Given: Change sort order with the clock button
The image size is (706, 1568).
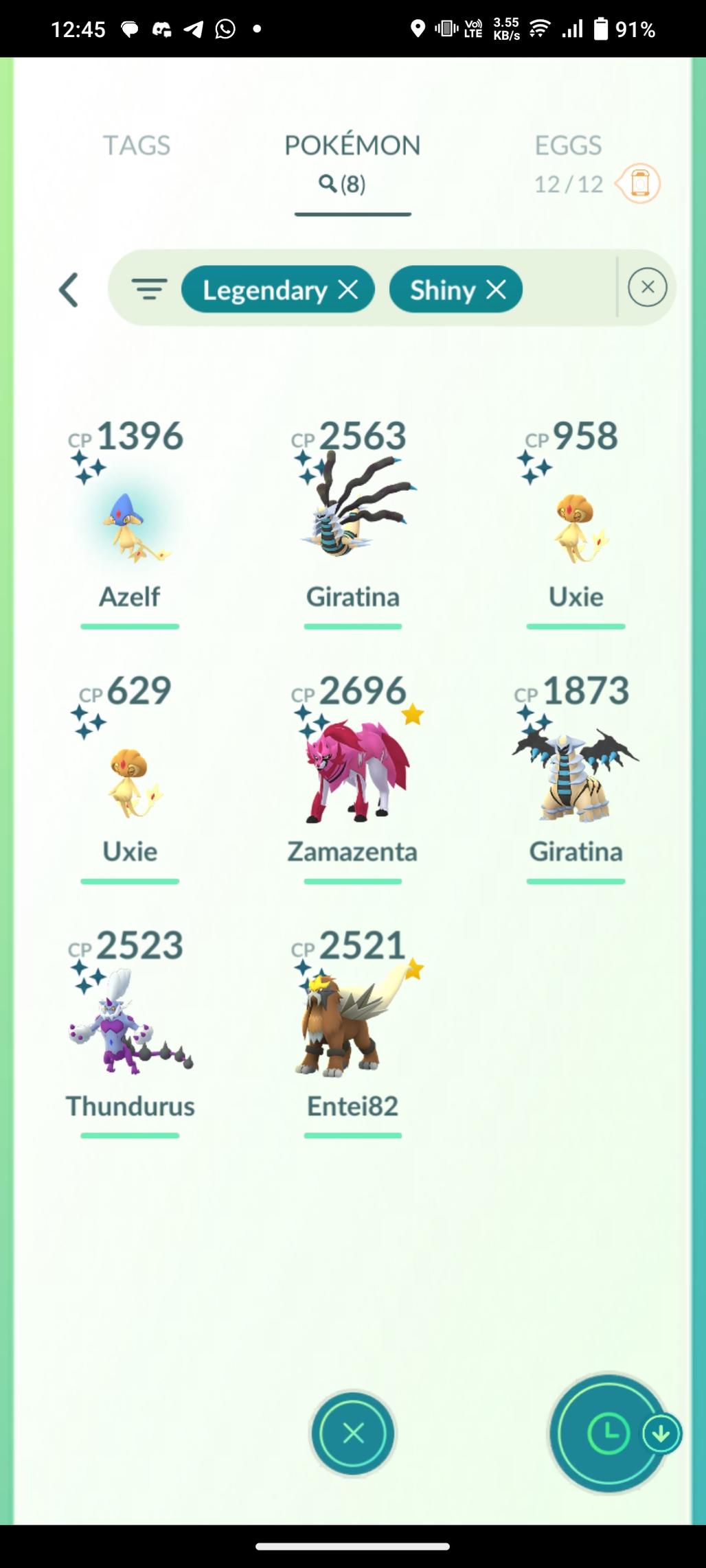Looking at the screenshot, I should click(608, 1433).
